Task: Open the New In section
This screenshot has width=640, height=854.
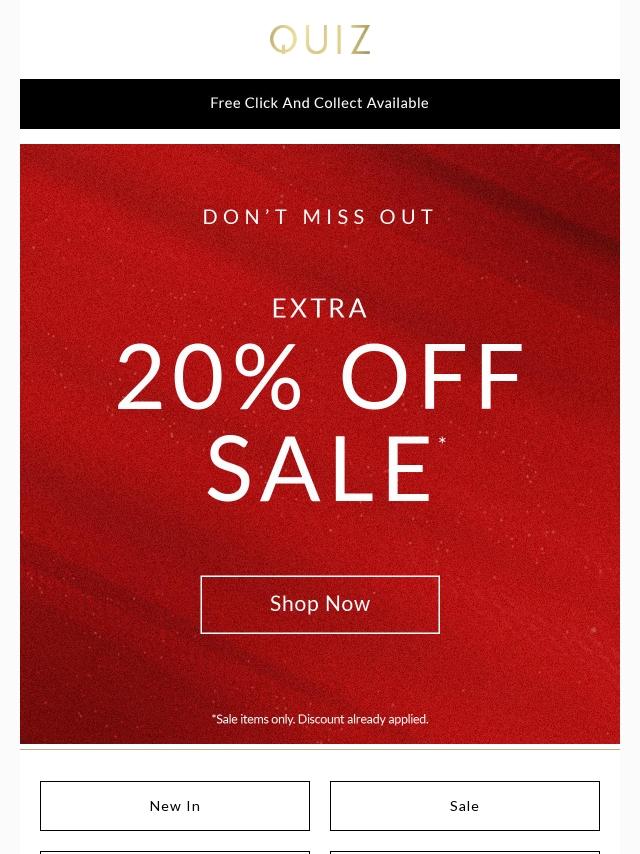Action: click(175, 806)
